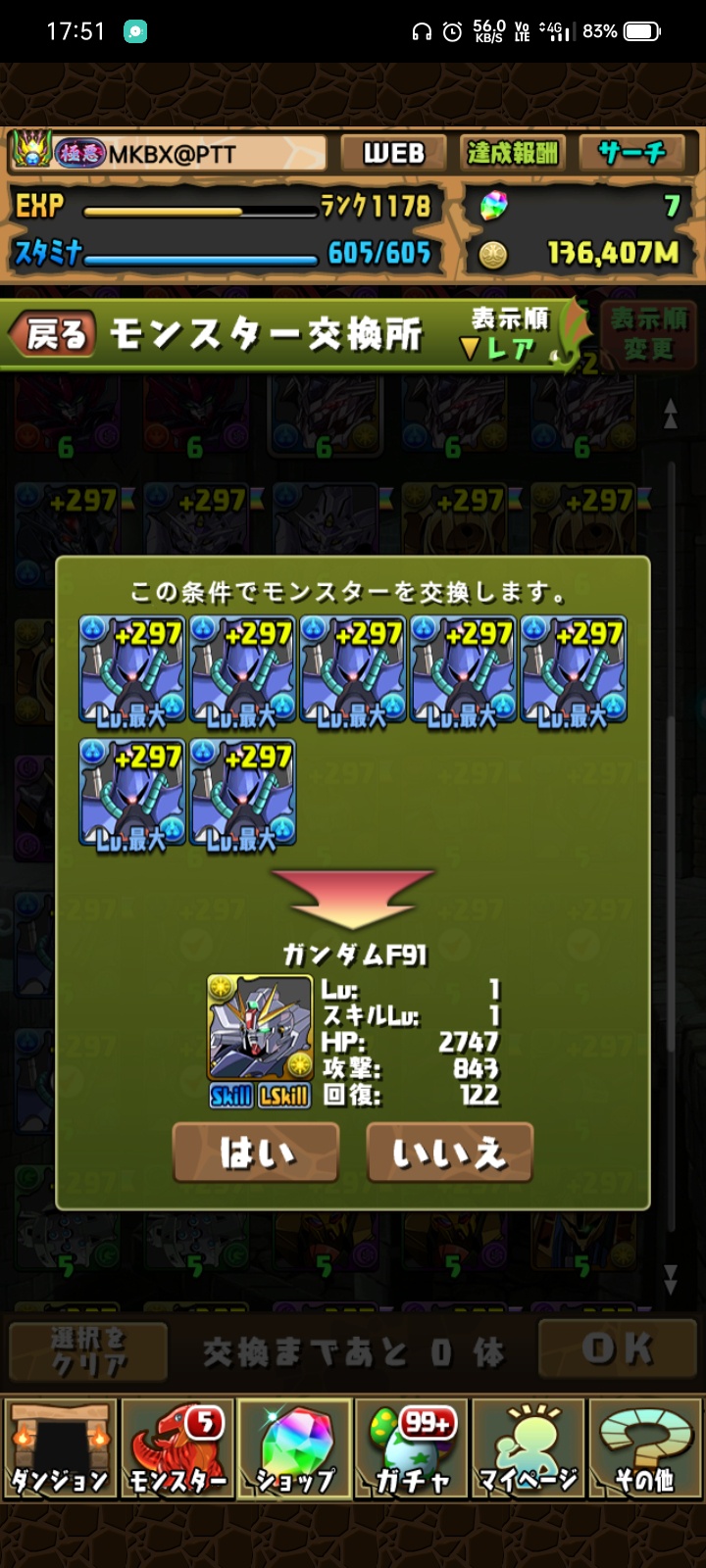The height and width of the screenshot is (1568, 706).
Task: Switch to the ダンジョン tab
Action: tap(60, 1448)
